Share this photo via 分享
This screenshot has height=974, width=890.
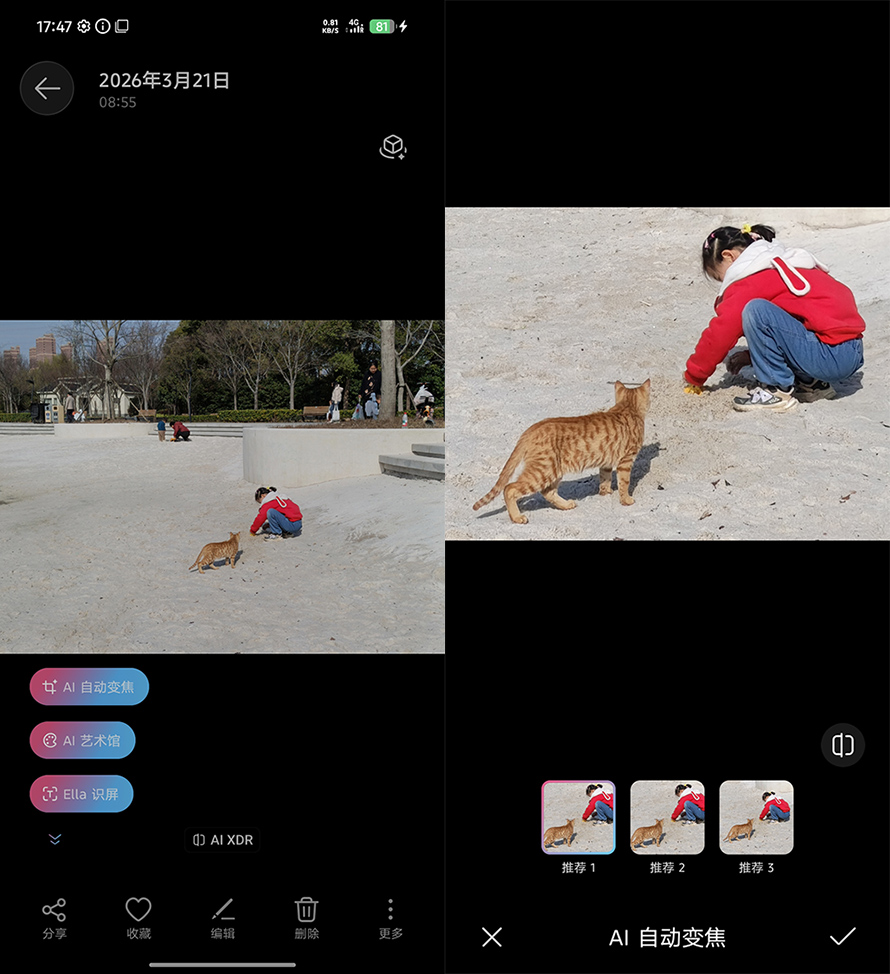[x=54, y=918]
